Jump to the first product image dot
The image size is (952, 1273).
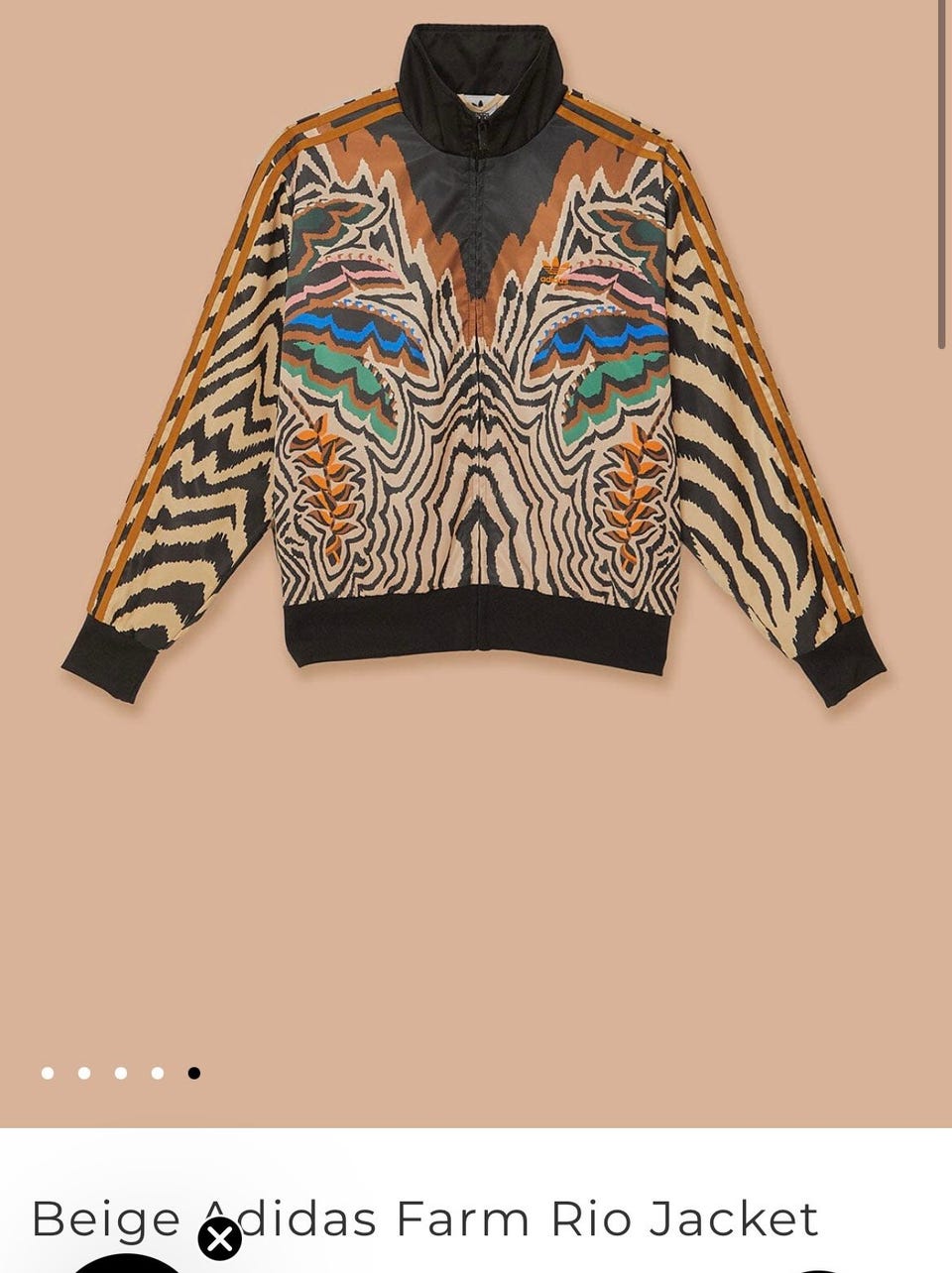pos(48,1073)
